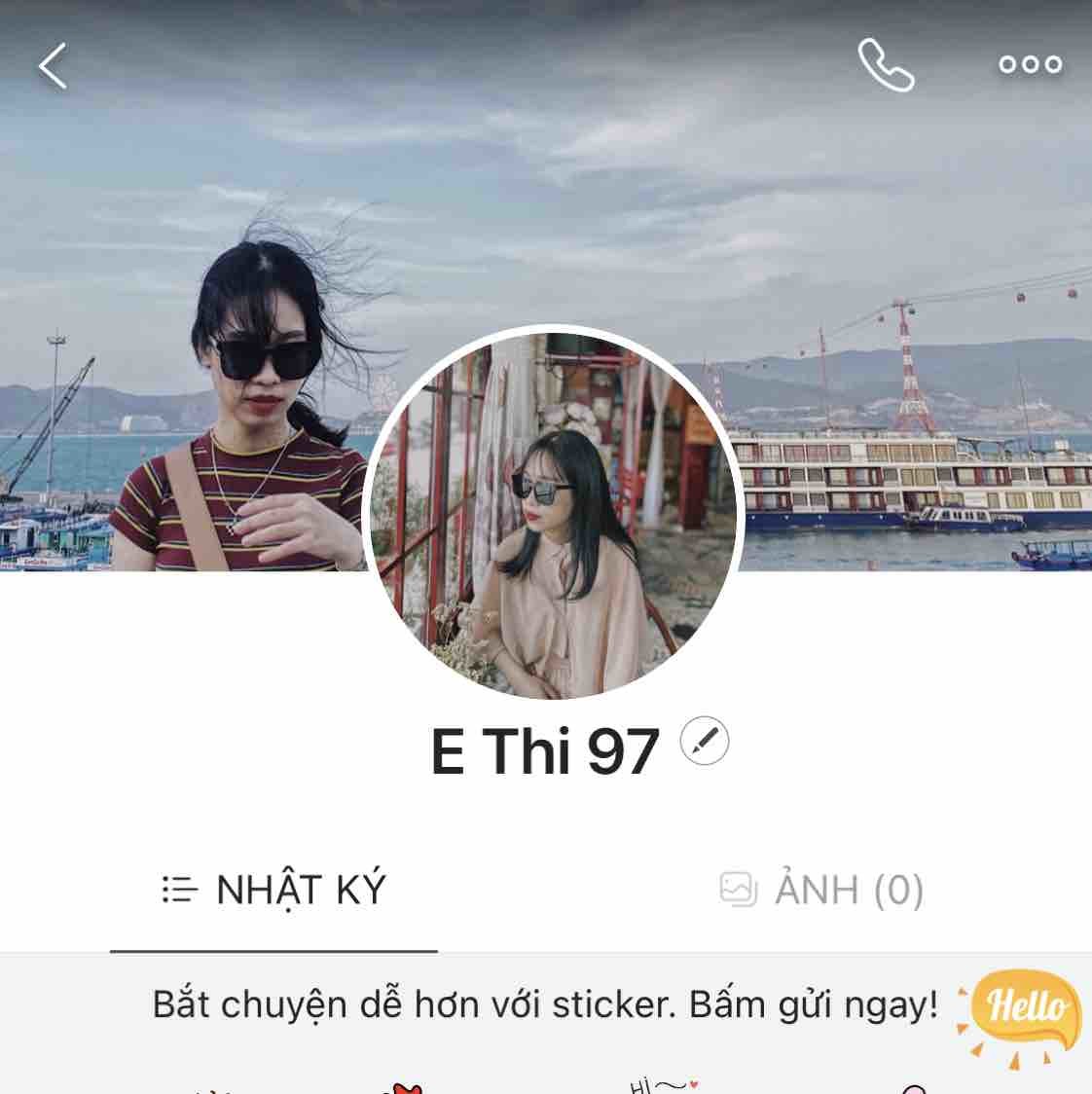Open the three-dot options menu
1092x1094 pixels.
pos(1030,65)
